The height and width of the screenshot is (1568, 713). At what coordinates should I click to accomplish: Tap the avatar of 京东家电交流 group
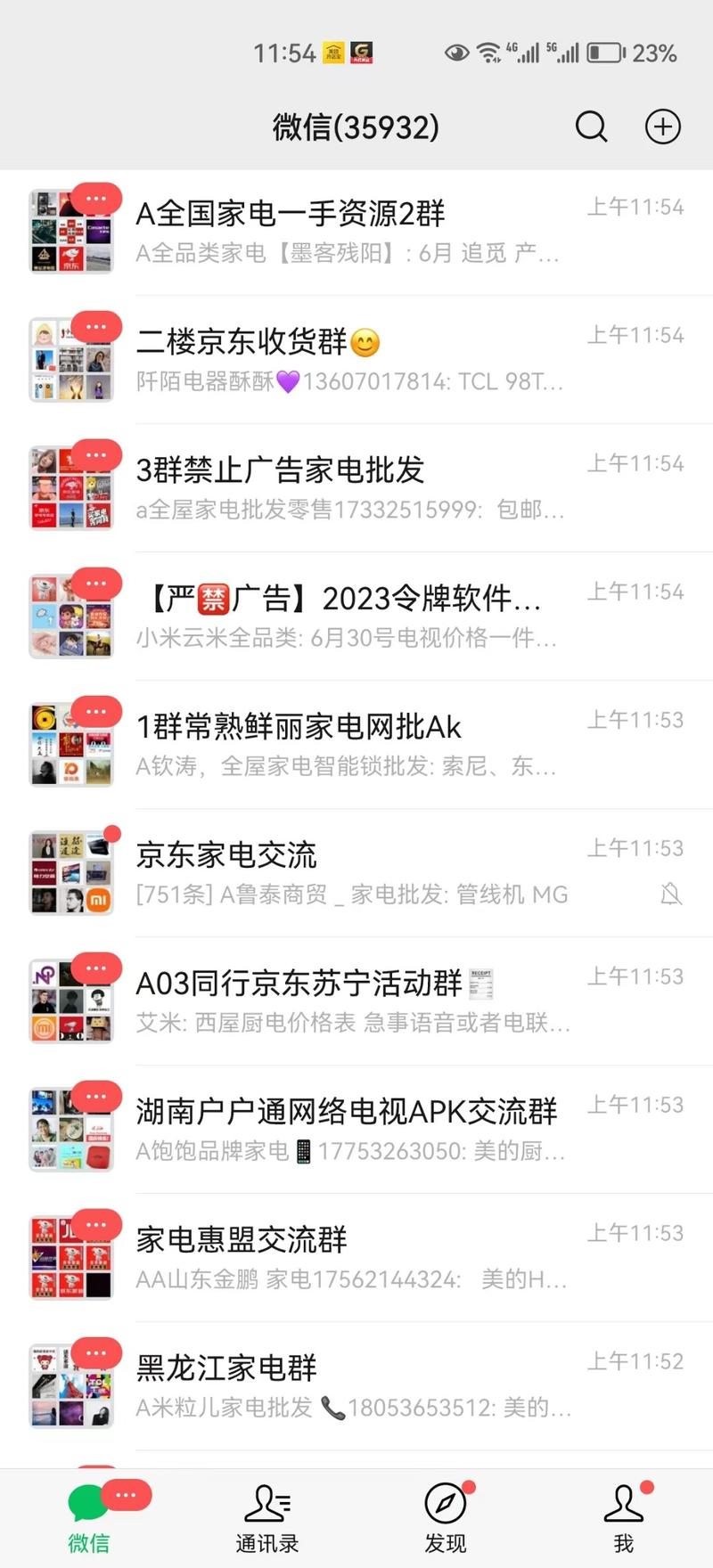(x=71, y=871)
